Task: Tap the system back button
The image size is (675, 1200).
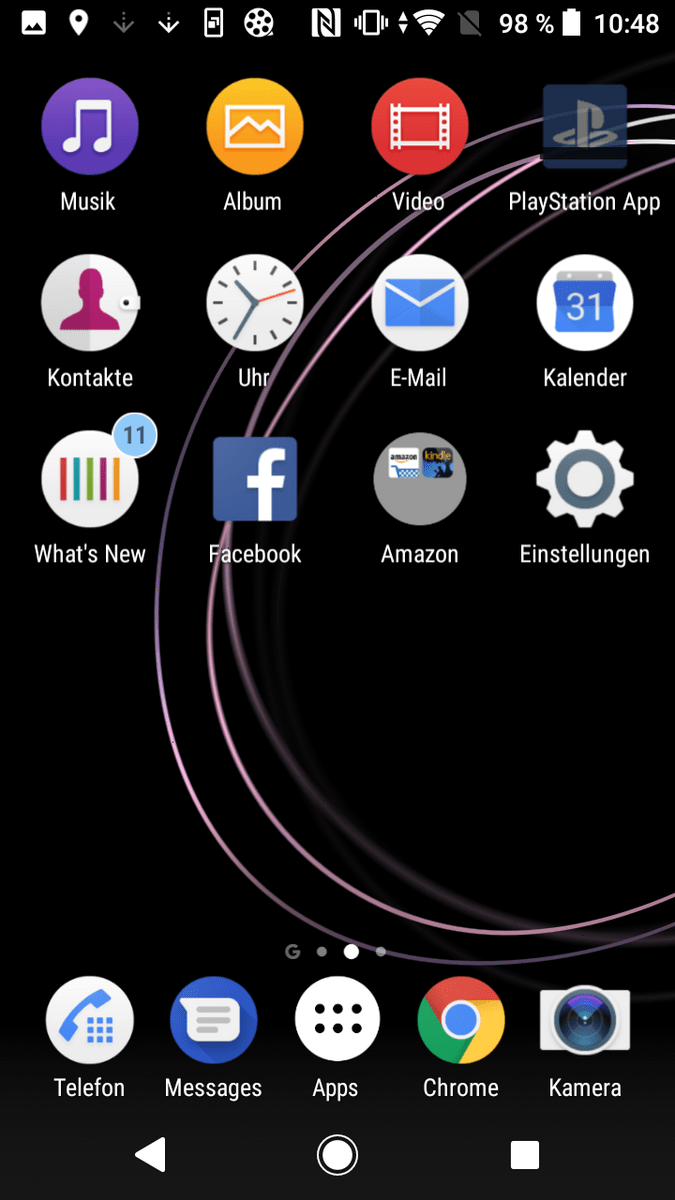Action: tap(151, 1155)
